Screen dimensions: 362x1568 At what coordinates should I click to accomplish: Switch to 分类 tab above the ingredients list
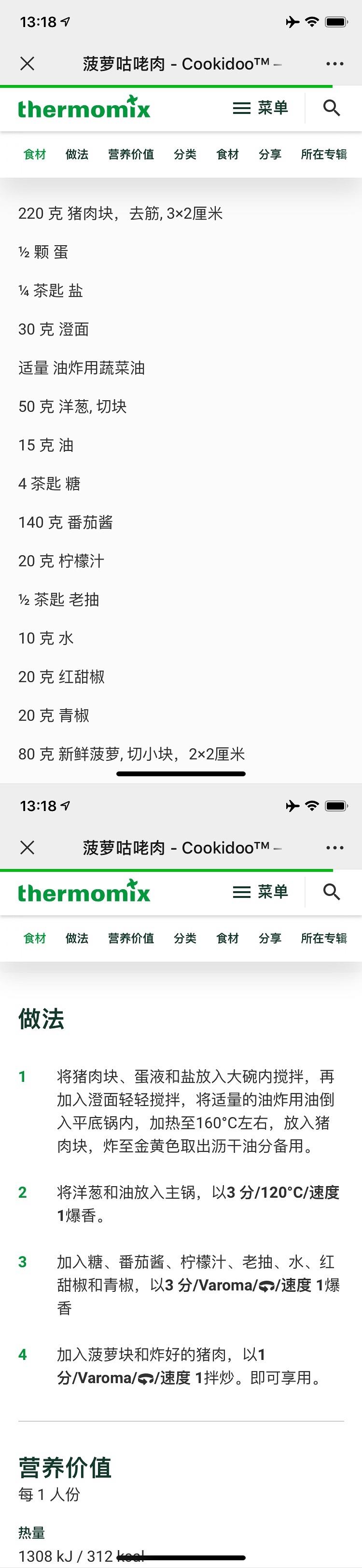(185, 154)
